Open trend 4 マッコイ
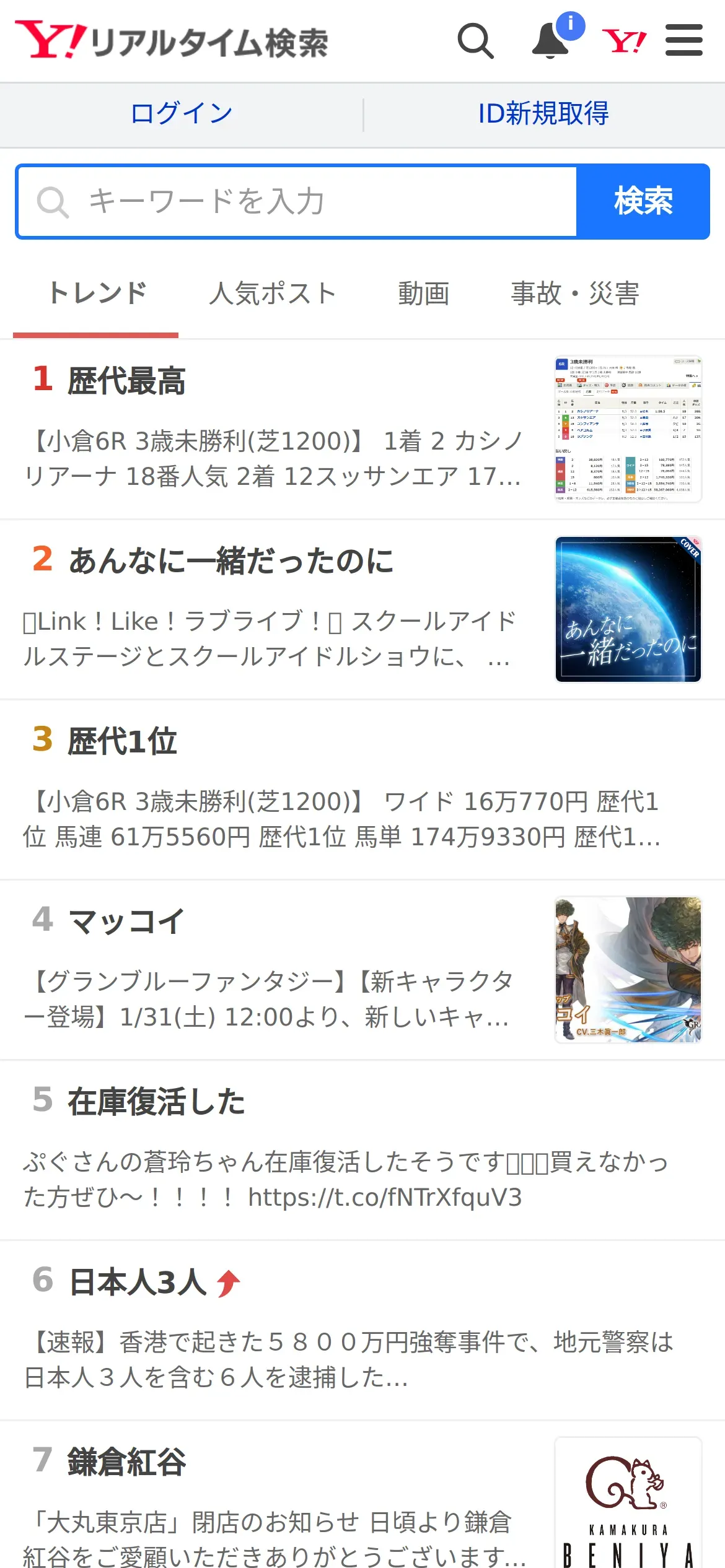The height and width of the screenshot is (1568, 725). point(362,970)
